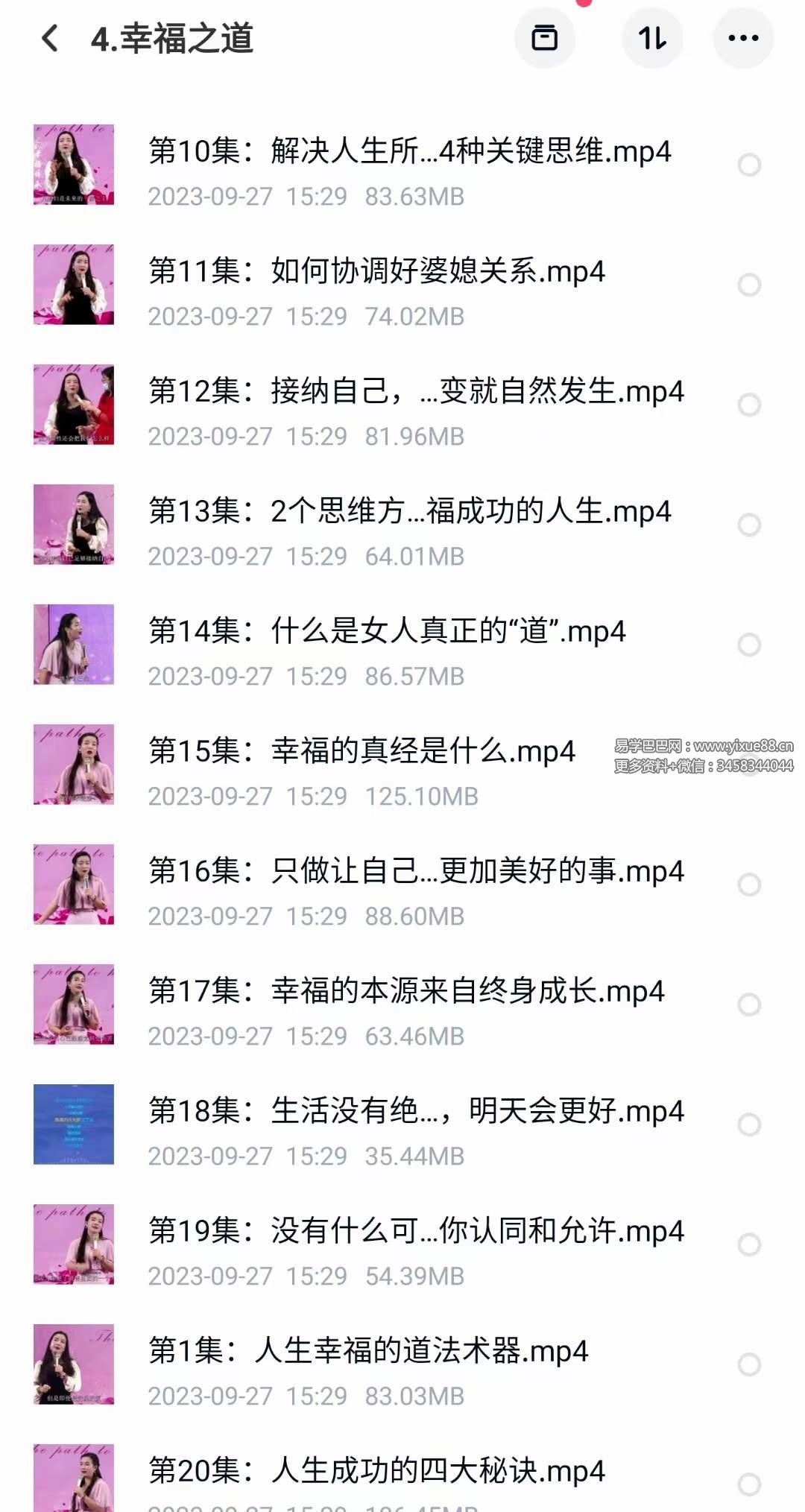This screenshot has width=805, height=1512.
Task: Open video 第12集 接纳自己
Action: [x=415, y=391]
